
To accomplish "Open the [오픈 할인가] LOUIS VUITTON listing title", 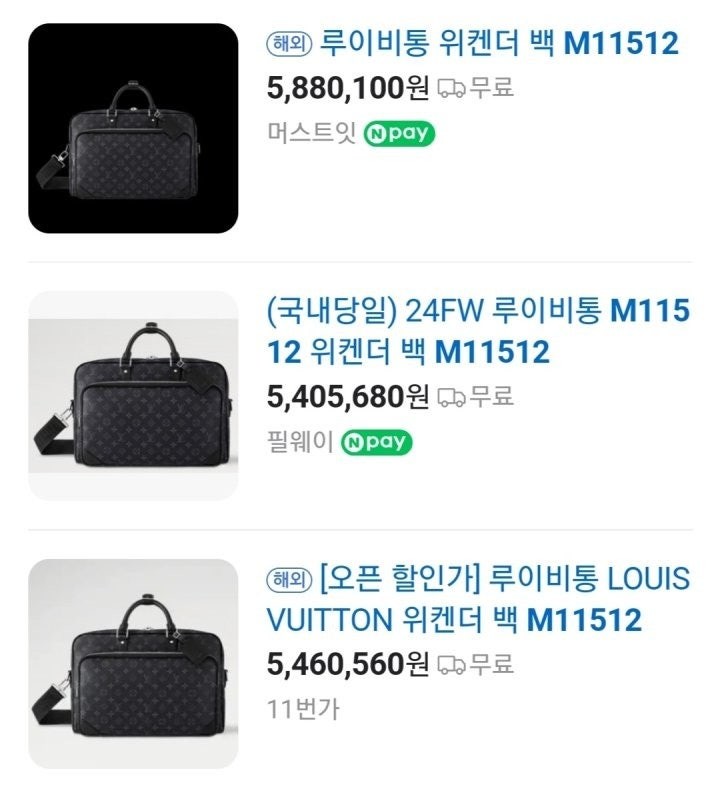I will (x=478, y=599).
